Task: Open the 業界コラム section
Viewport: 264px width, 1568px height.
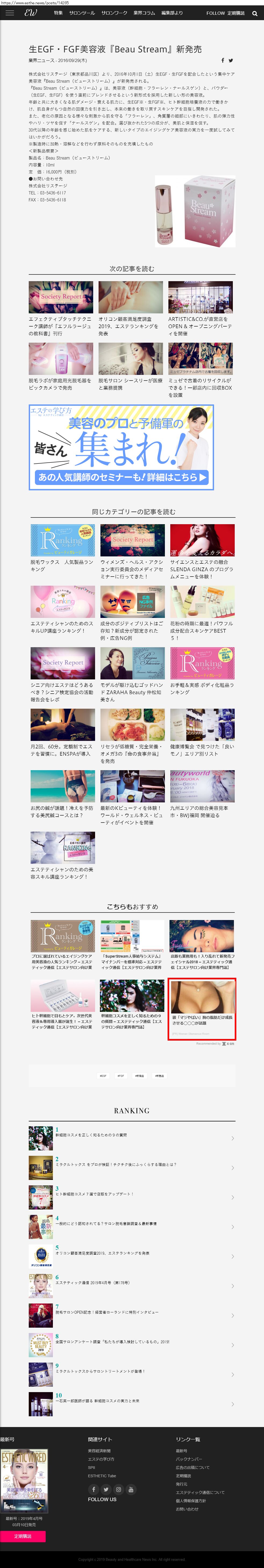Action: [x=144, y=13]
